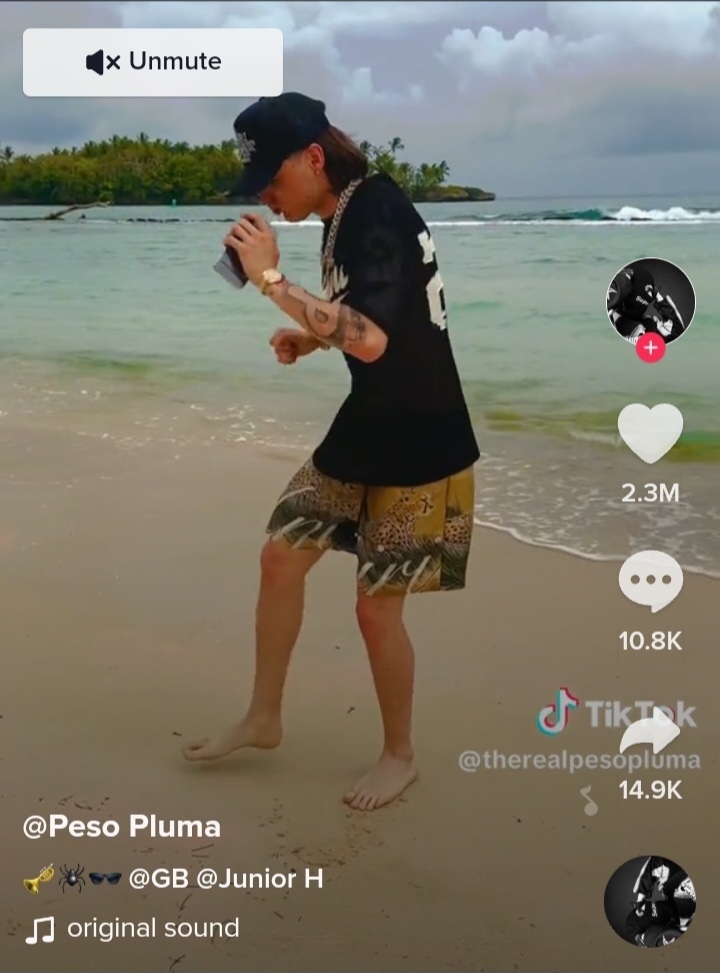Share this video
The width and height of the screenshot is (720, 973).
tap(650, 735)
